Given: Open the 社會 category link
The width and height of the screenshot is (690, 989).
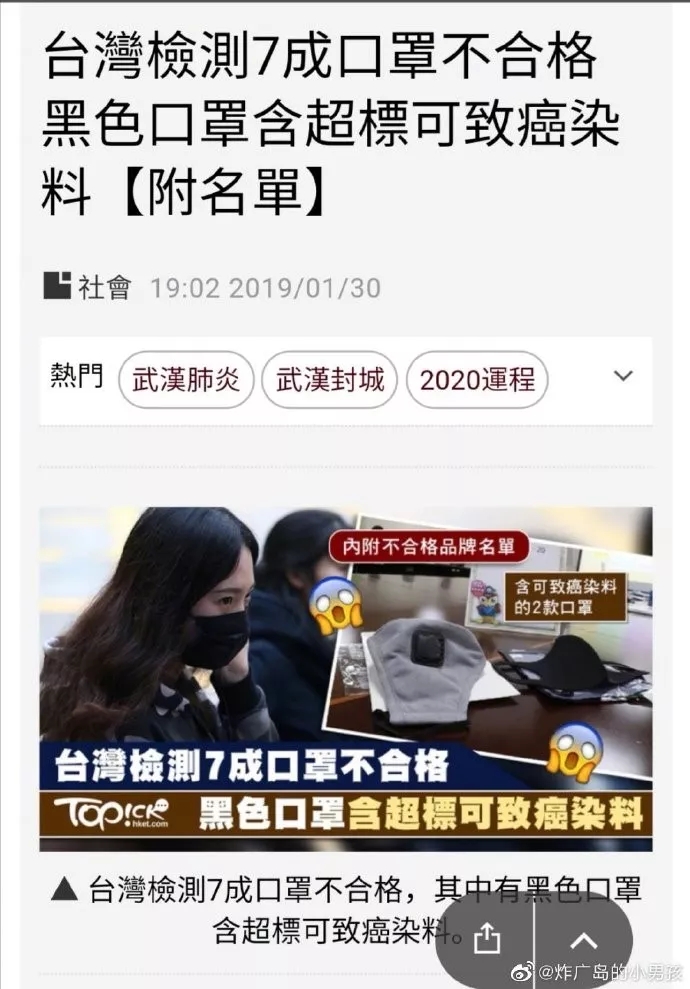Looking at the screenshot, I should 104,288.
